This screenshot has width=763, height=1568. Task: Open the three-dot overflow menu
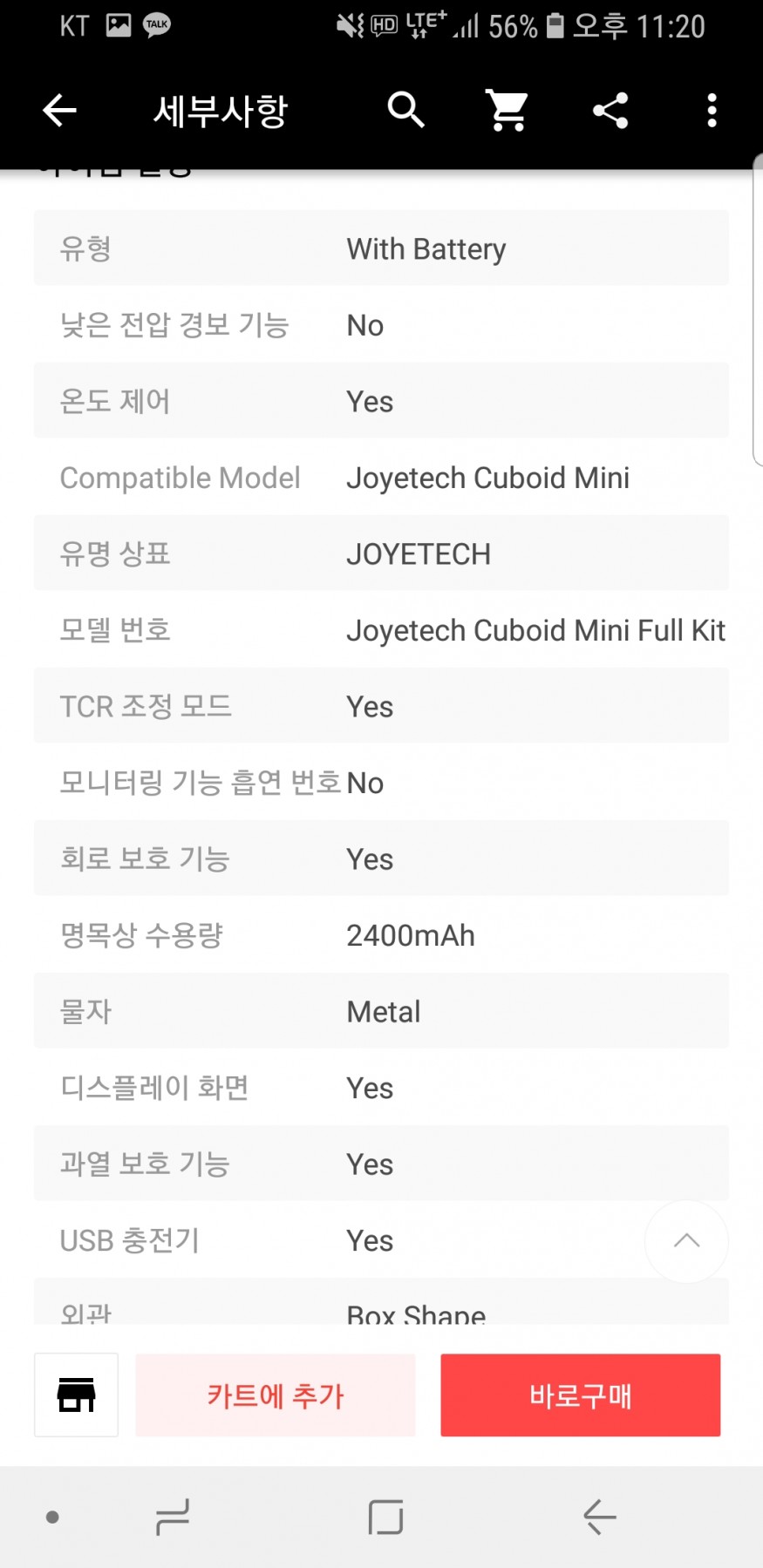point(712,111)
